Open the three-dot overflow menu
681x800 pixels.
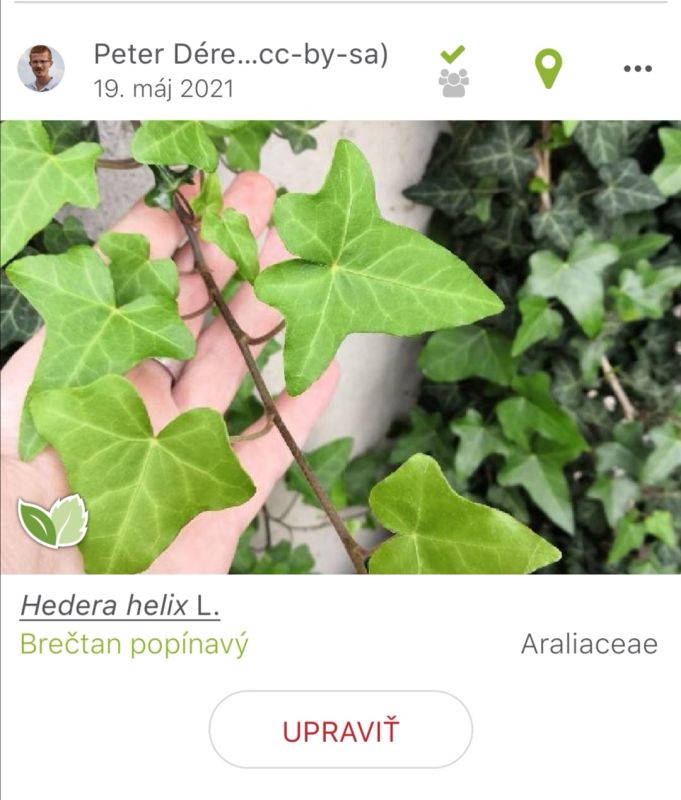click(638, 68)
